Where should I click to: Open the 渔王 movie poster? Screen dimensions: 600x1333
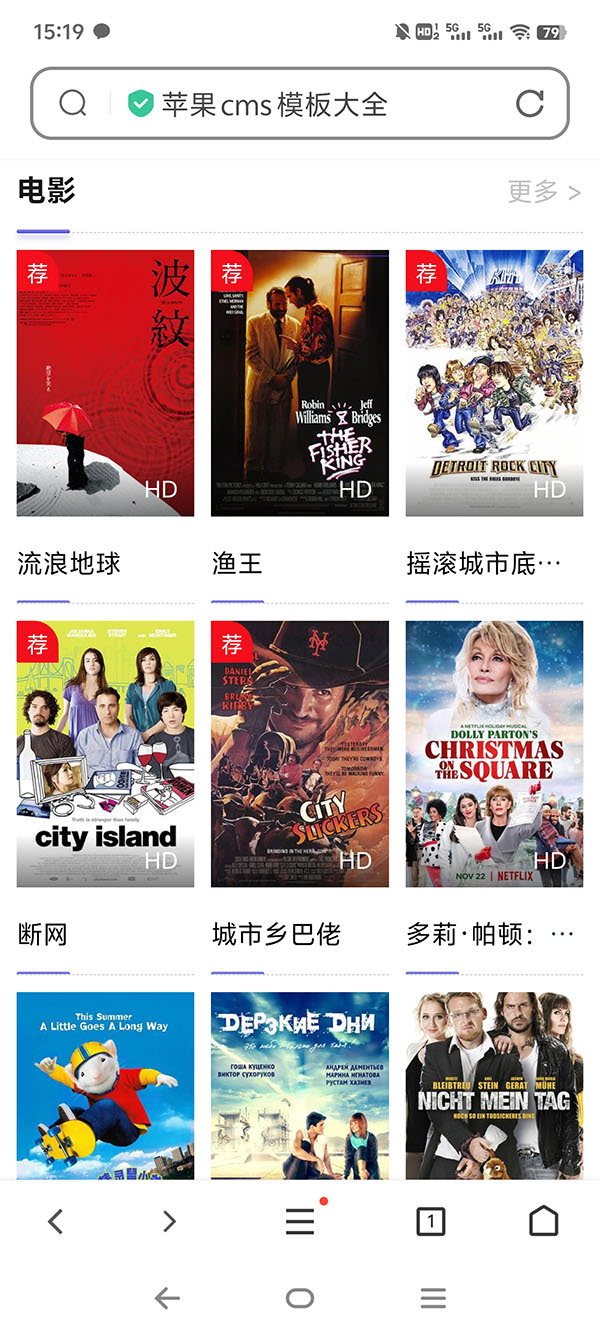[x=300, y=383]
